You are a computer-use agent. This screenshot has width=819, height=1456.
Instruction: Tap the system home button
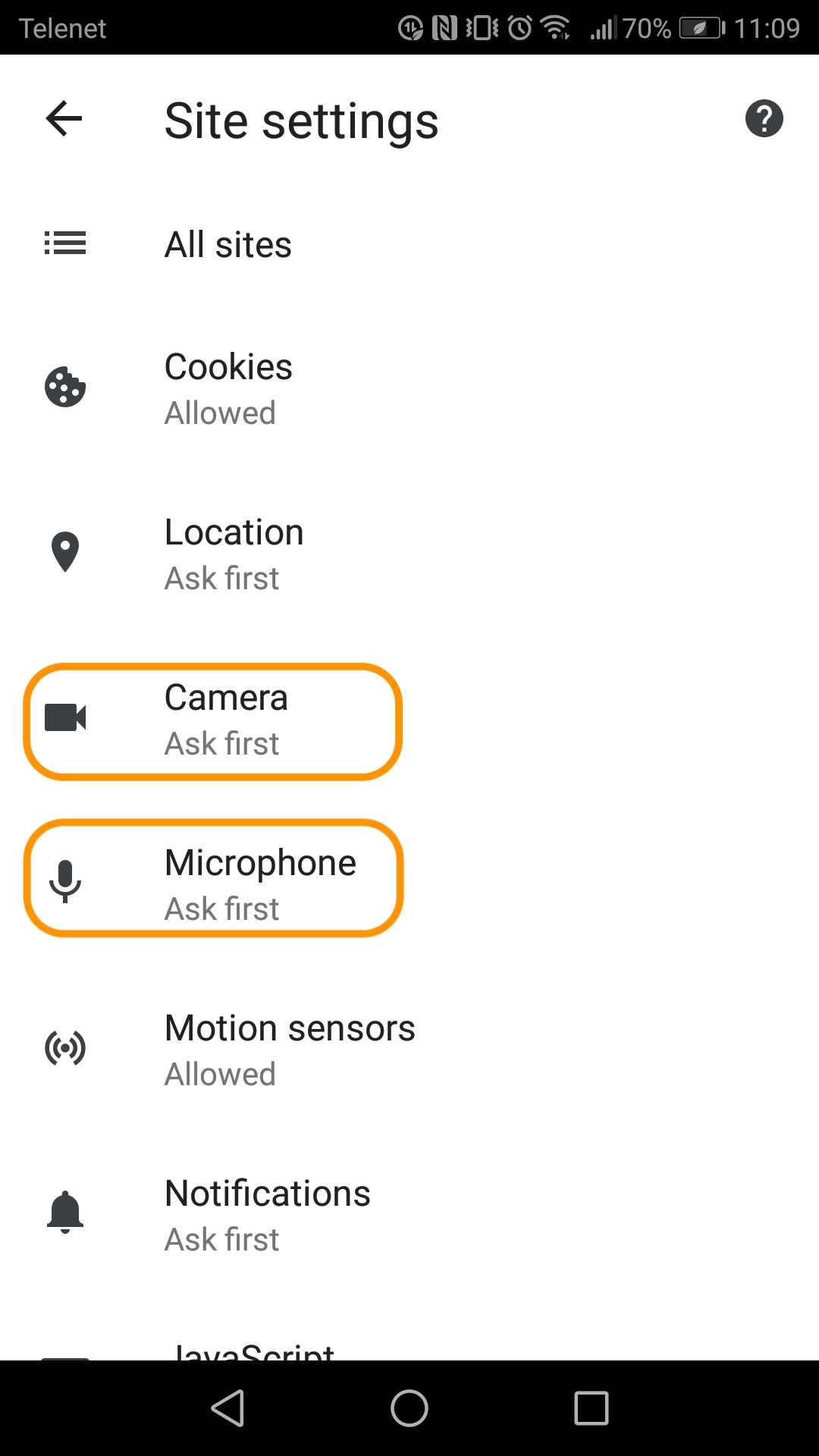[409, 1408]
